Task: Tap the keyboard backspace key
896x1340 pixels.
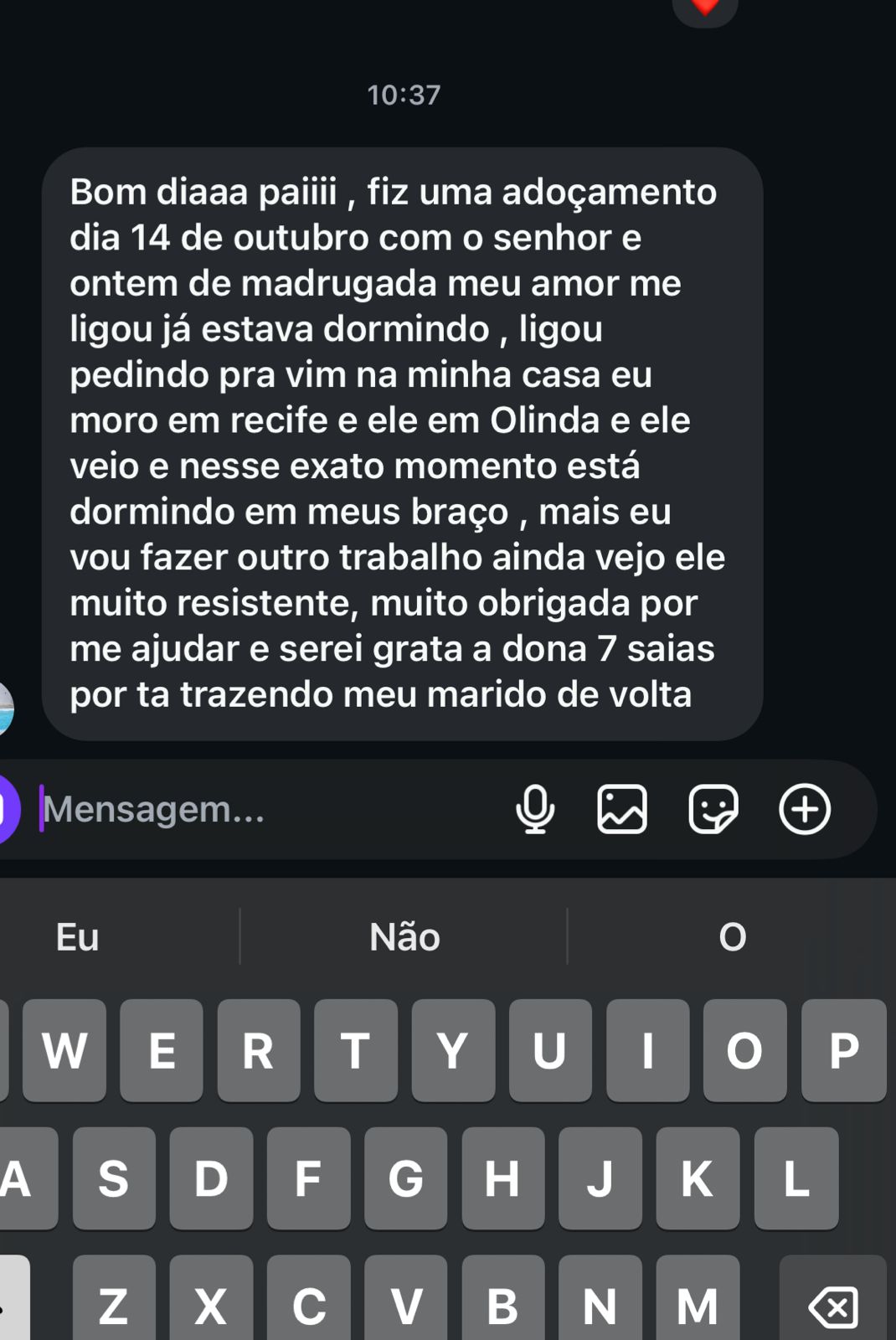Action: pyautogui.click(x=833, y=1306)
